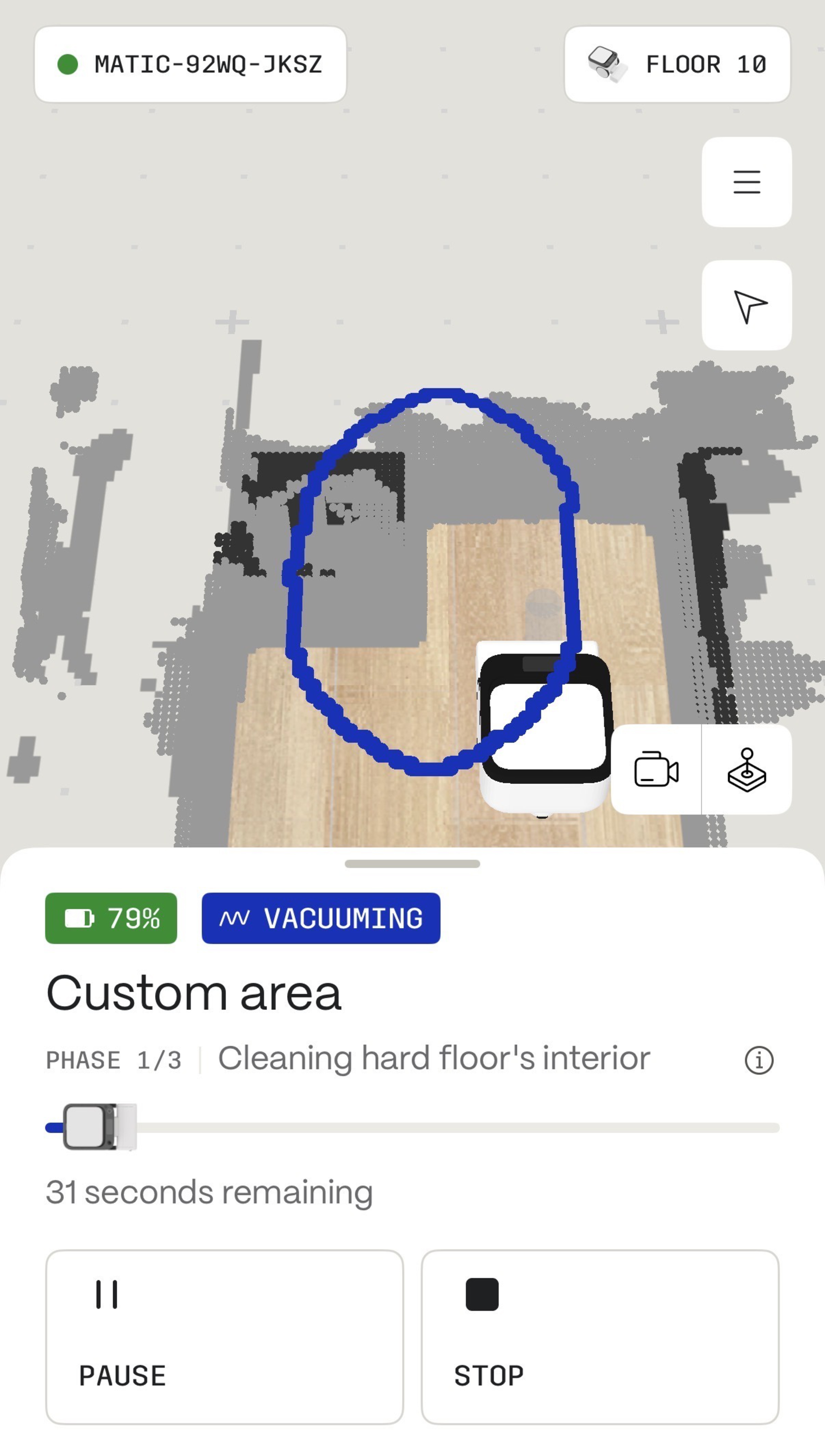Image resolution: width=825 pixels, height=1456 pixels.
Task: Recenter map with the location arrow
Action: click(x=746, y=306)
